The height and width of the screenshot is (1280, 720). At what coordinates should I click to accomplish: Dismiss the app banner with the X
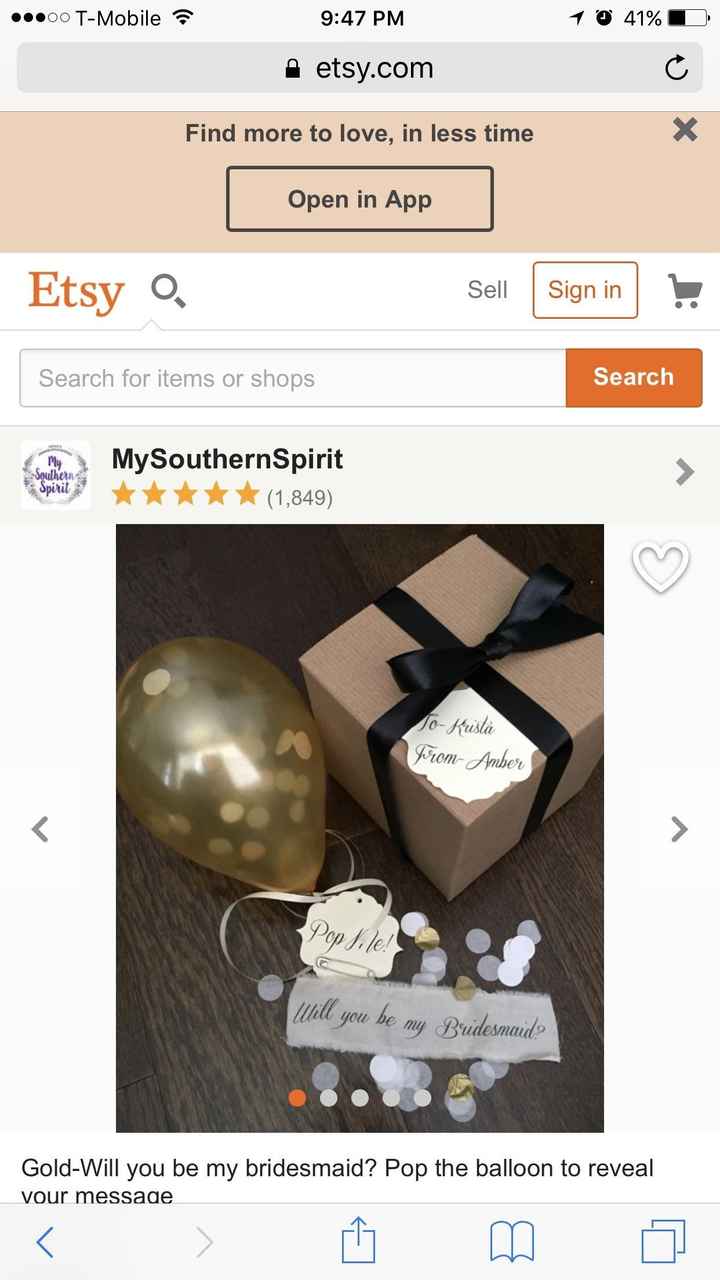(x=684, y=130)
